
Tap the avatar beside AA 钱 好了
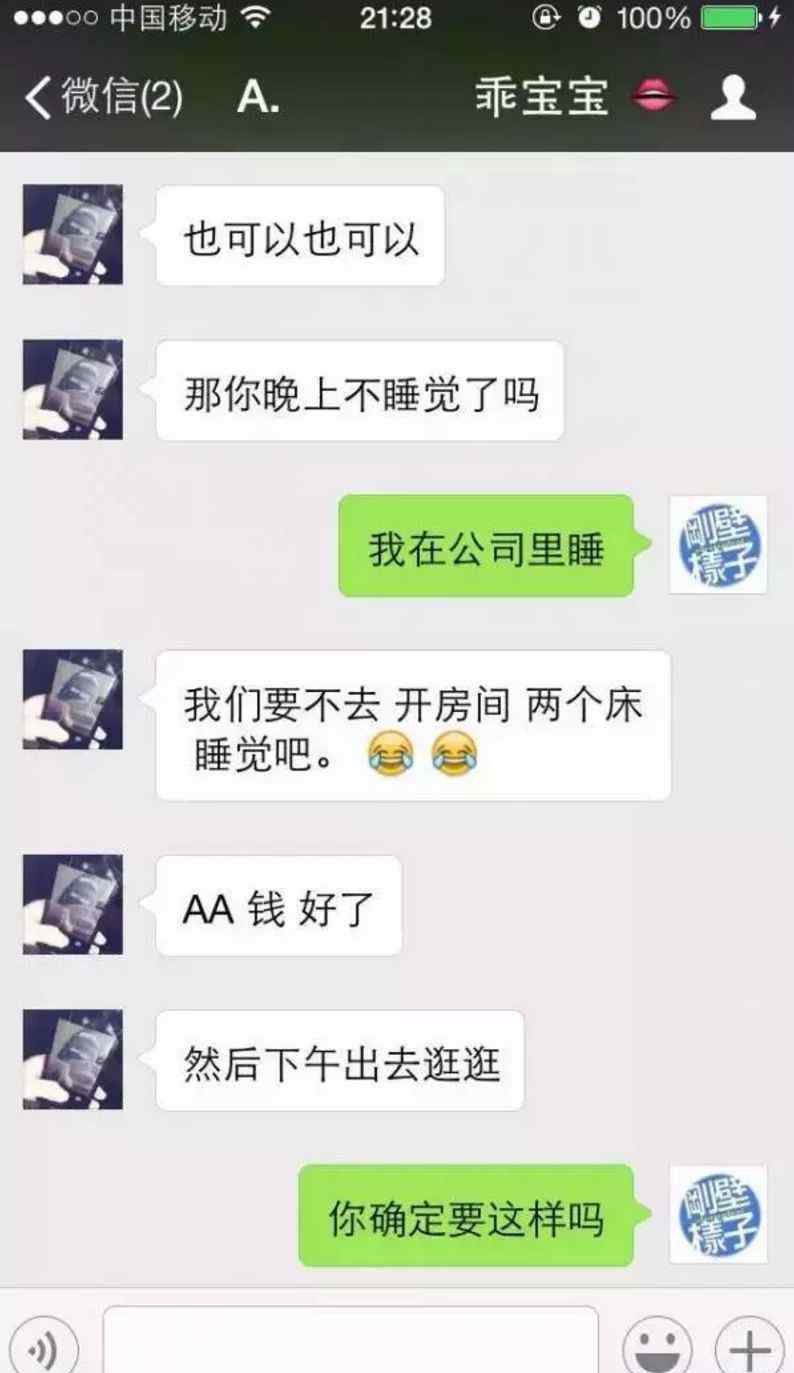pos(73,904)
